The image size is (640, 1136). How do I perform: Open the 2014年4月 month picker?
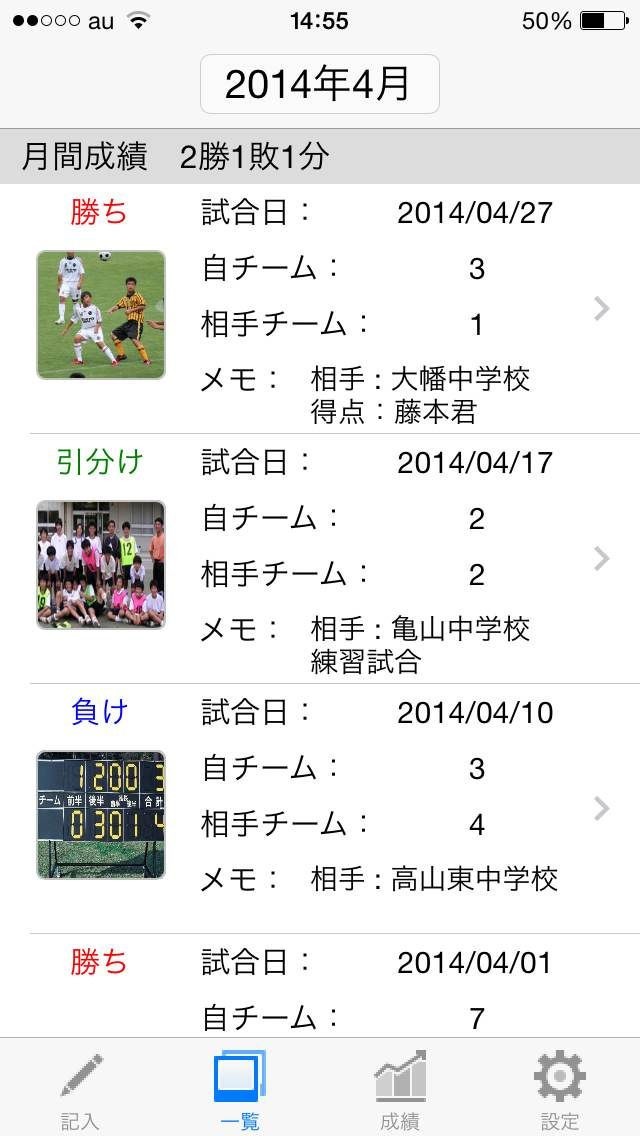coord(319,84)
